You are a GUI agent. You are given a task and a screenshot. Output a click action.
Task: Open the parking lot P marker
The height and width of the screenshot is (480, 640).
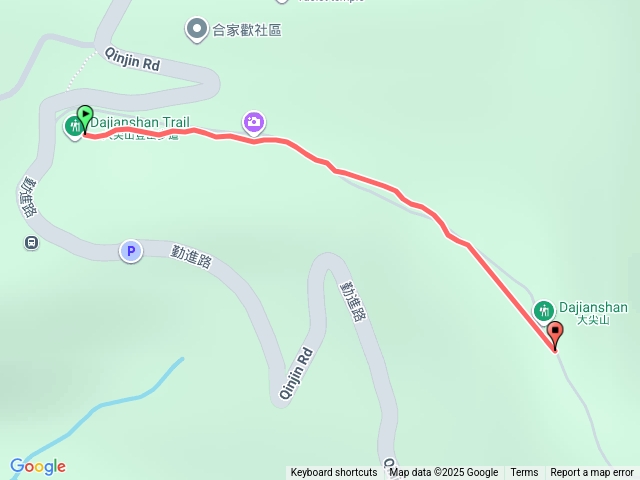tap(130, 251)
